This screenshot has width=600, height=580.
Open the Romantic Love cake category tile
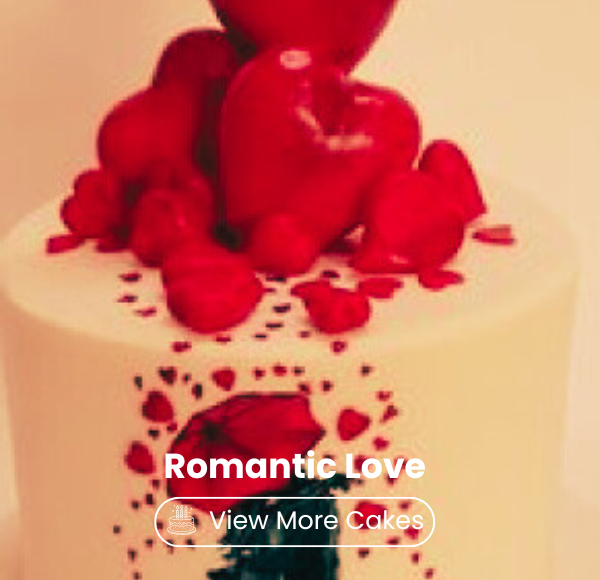[x=295, y=466]
